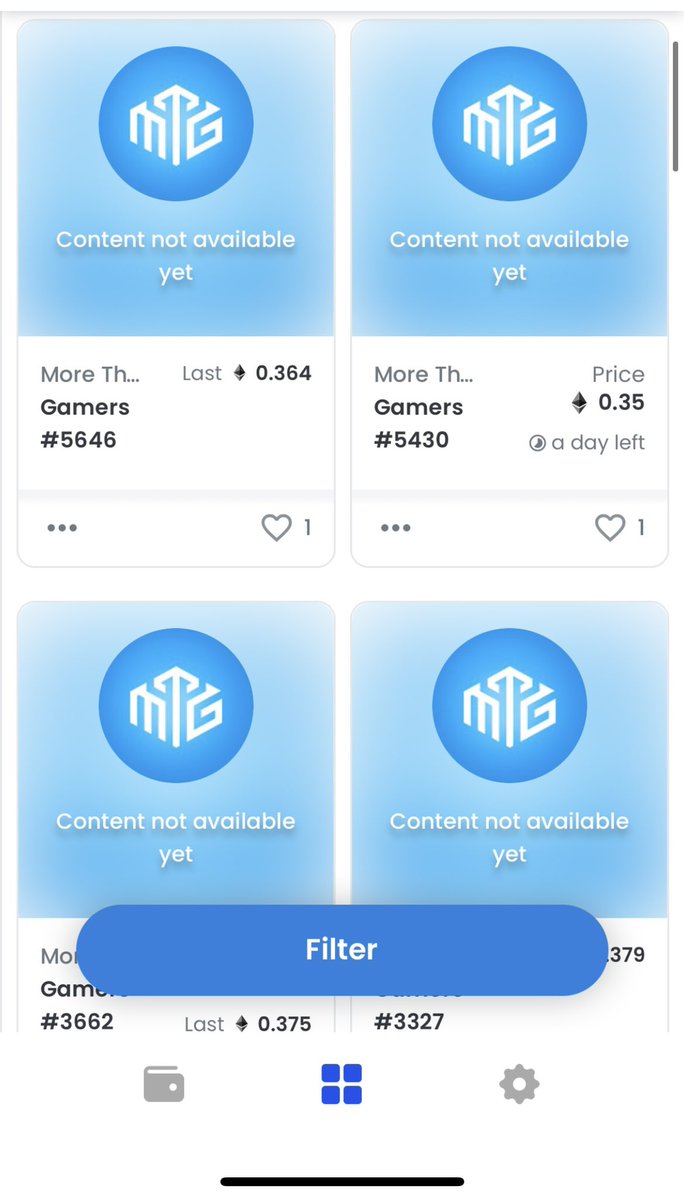Open Gamers #5646 NFT card

point(176,180)
